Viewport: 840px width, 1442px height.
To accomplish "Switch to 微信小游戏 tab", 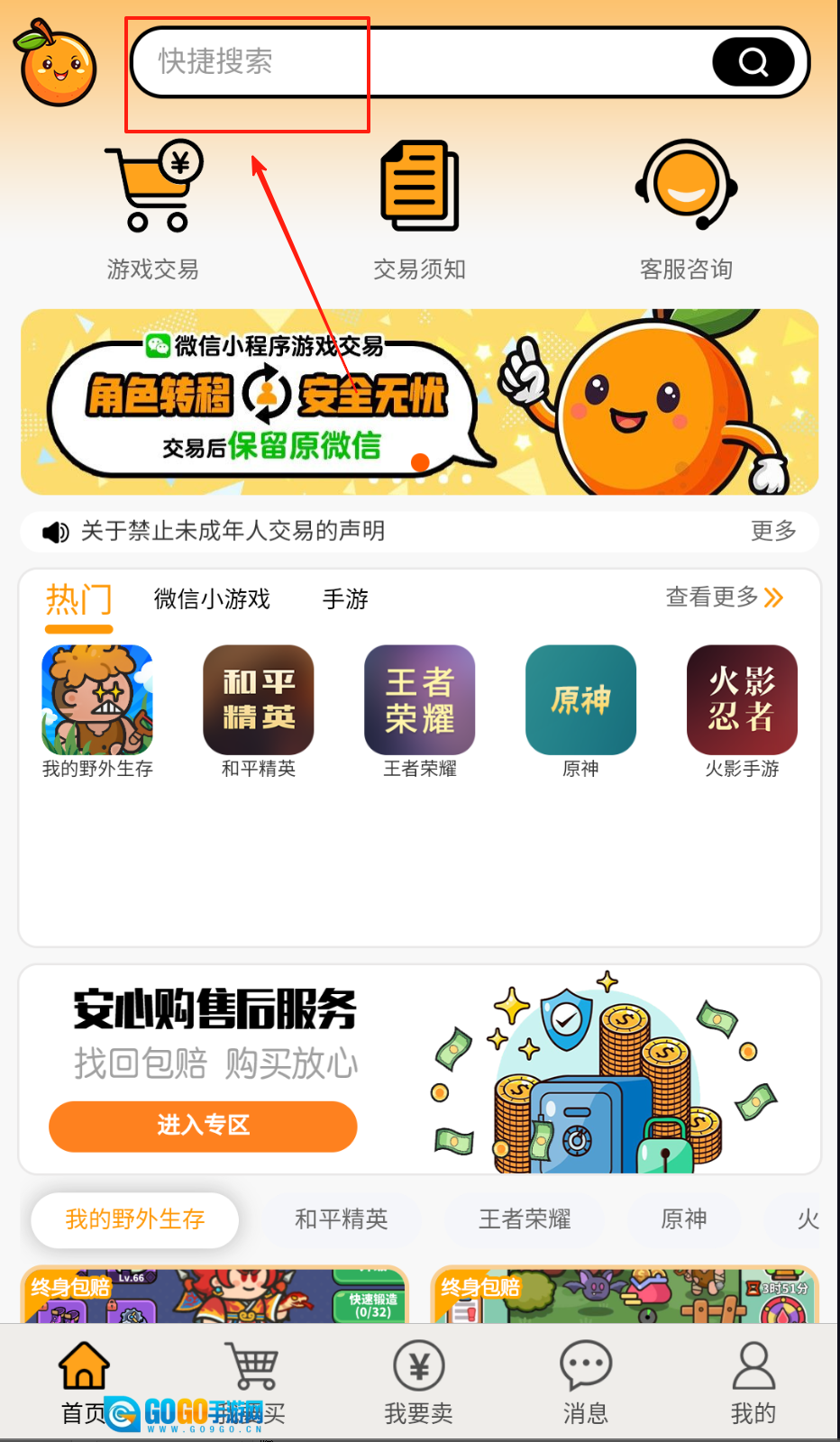I will click(x=212, y=599).
